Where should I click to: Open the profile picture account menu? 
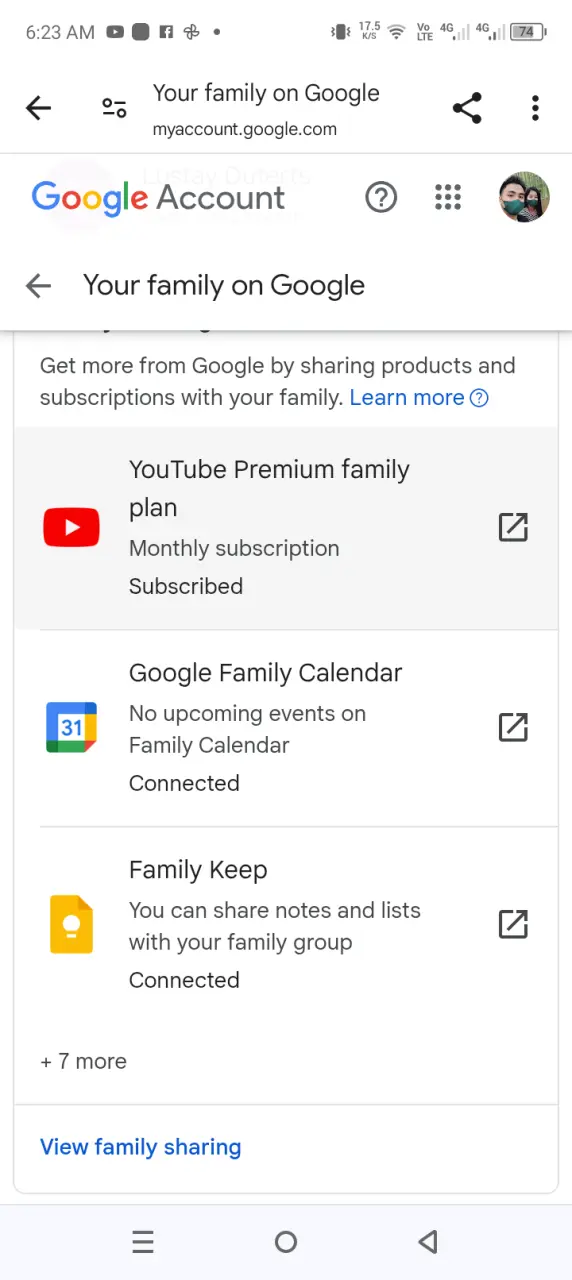(x=524, y=198)
